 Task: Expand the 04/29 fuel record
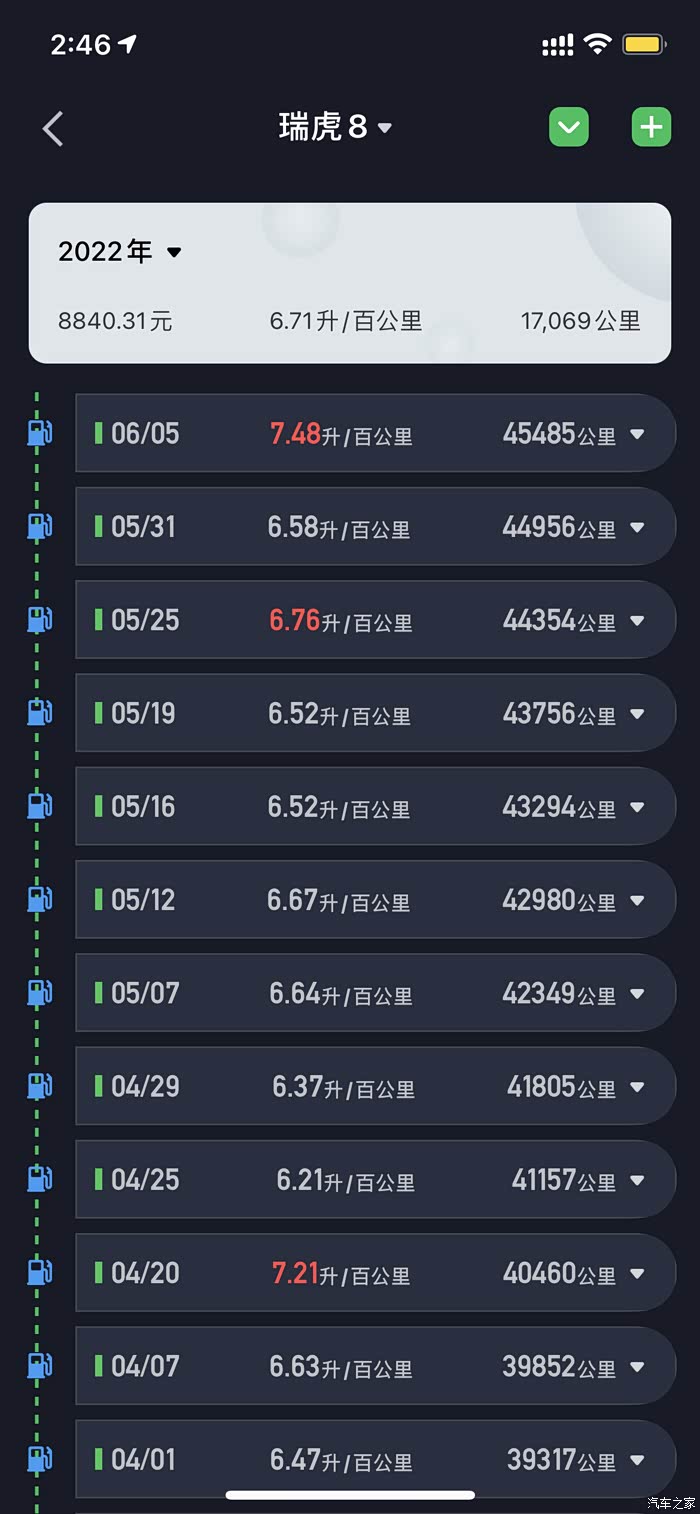637,1087
